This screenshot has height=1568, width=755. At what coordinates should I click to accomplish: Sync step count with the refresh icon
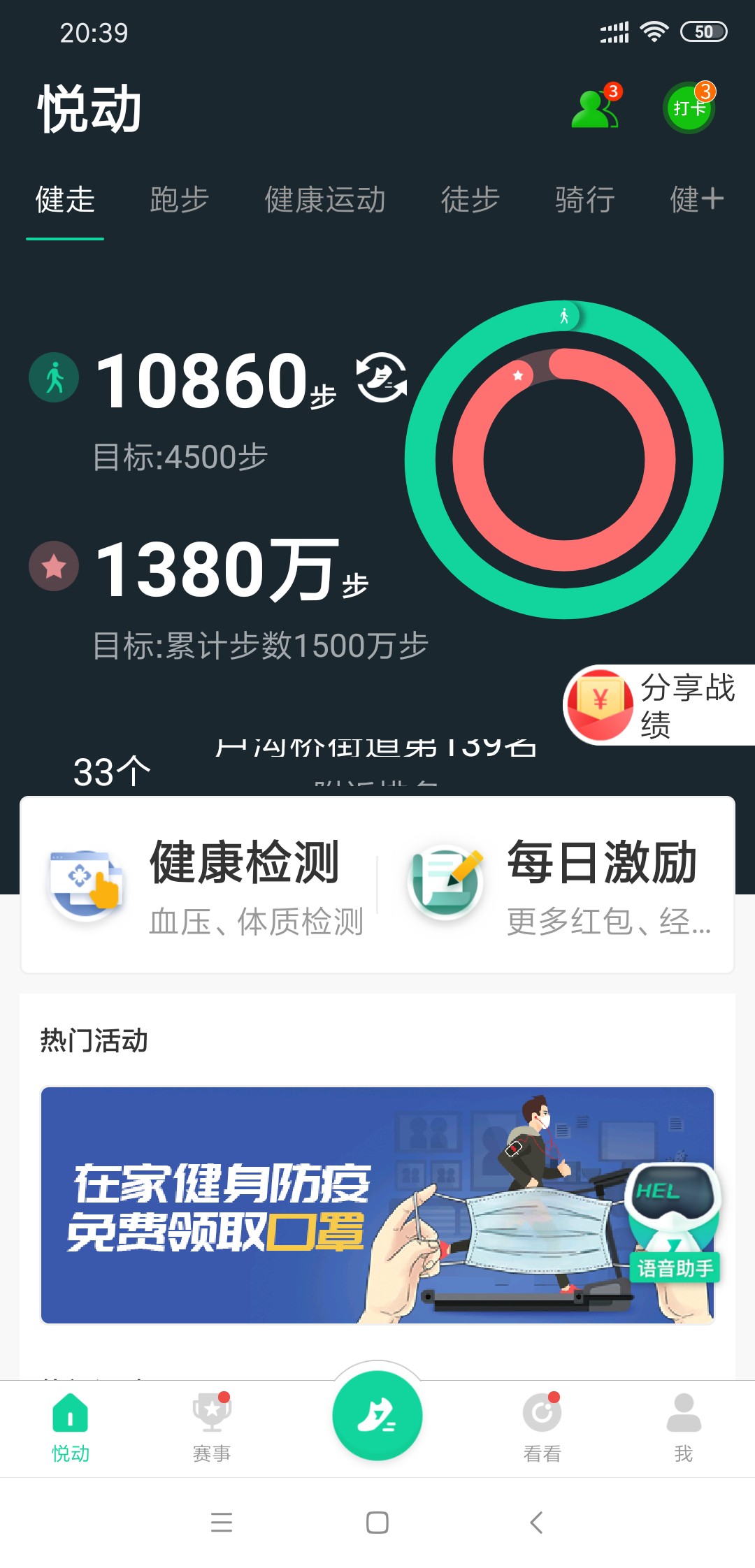[381, 378]
